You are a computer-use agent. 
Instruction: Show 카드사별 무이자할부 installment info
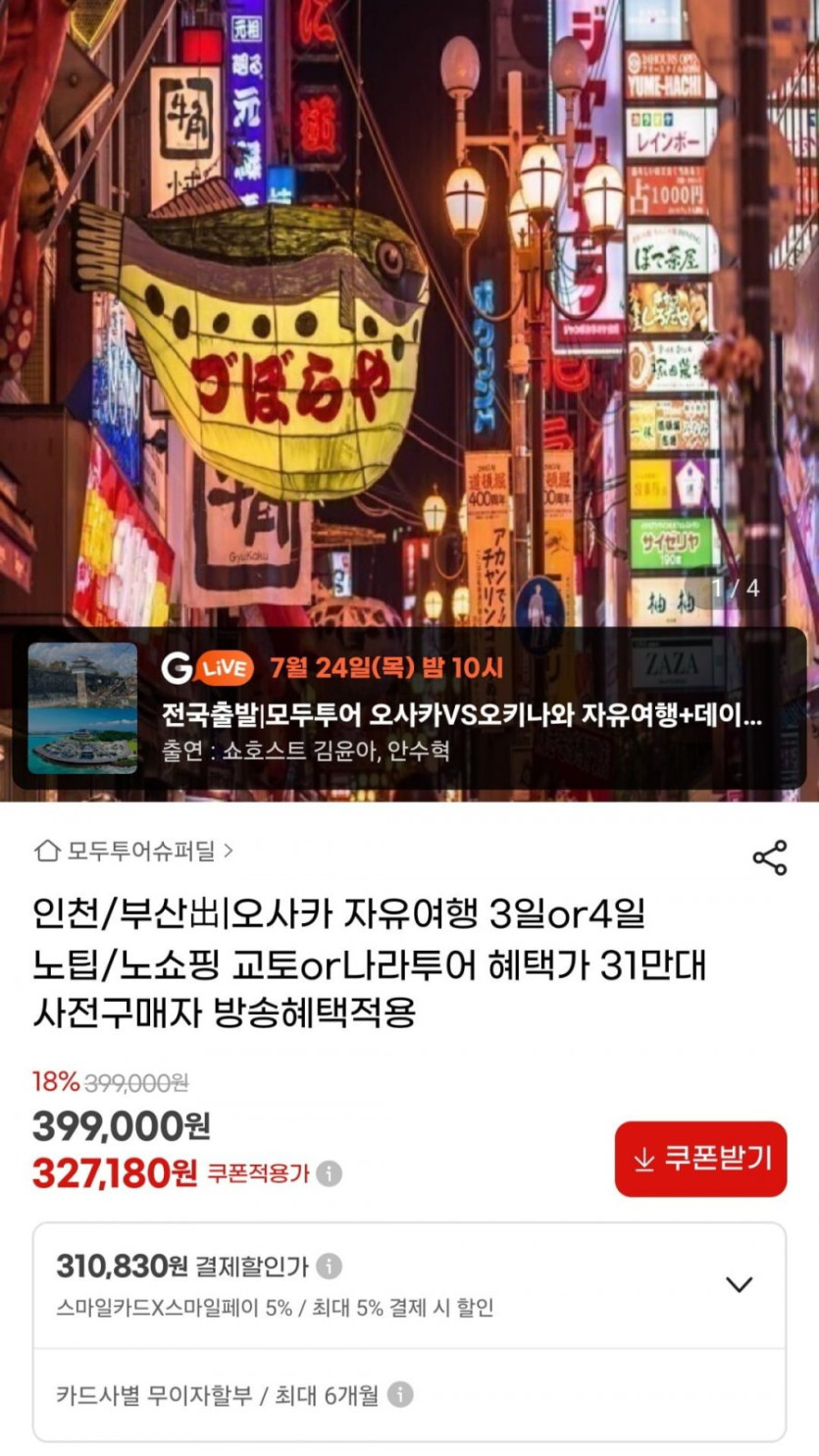click(399, 1394)
